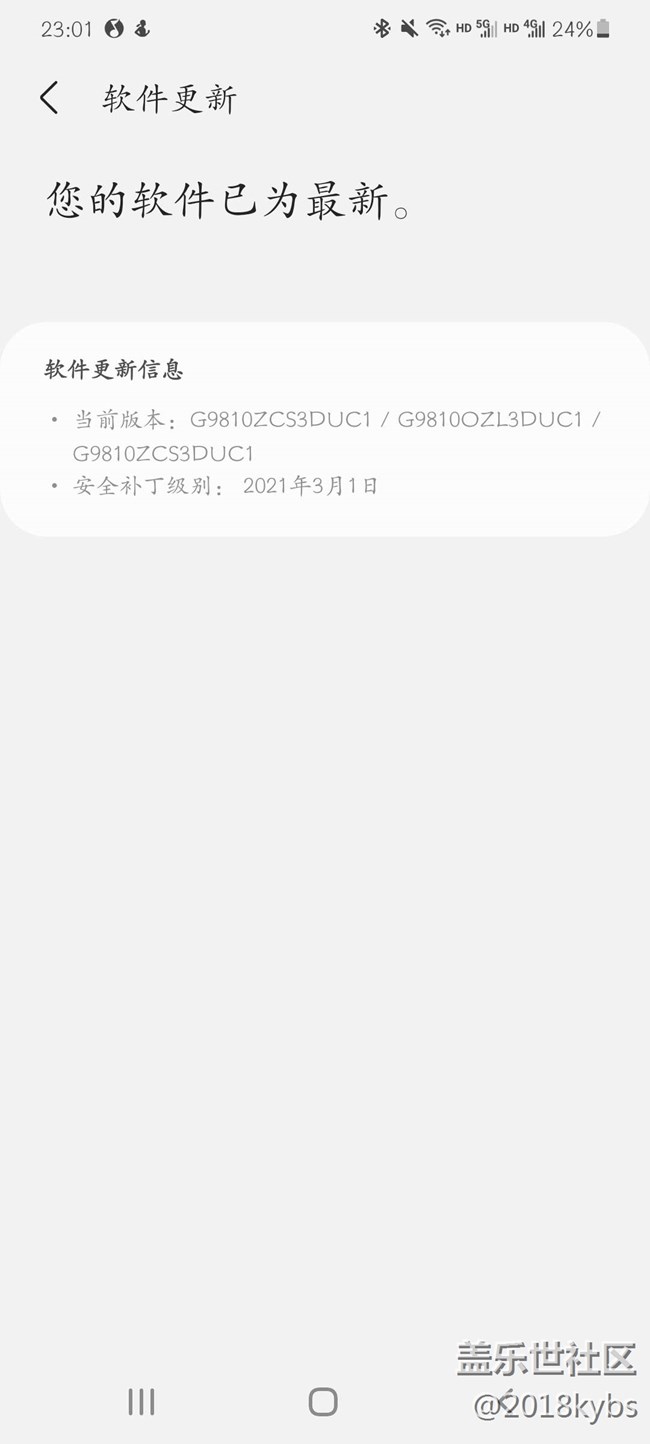The image size is (650, 1444).
Task: Open recent apps in navigation bar
Action: tap(141, 1402)
